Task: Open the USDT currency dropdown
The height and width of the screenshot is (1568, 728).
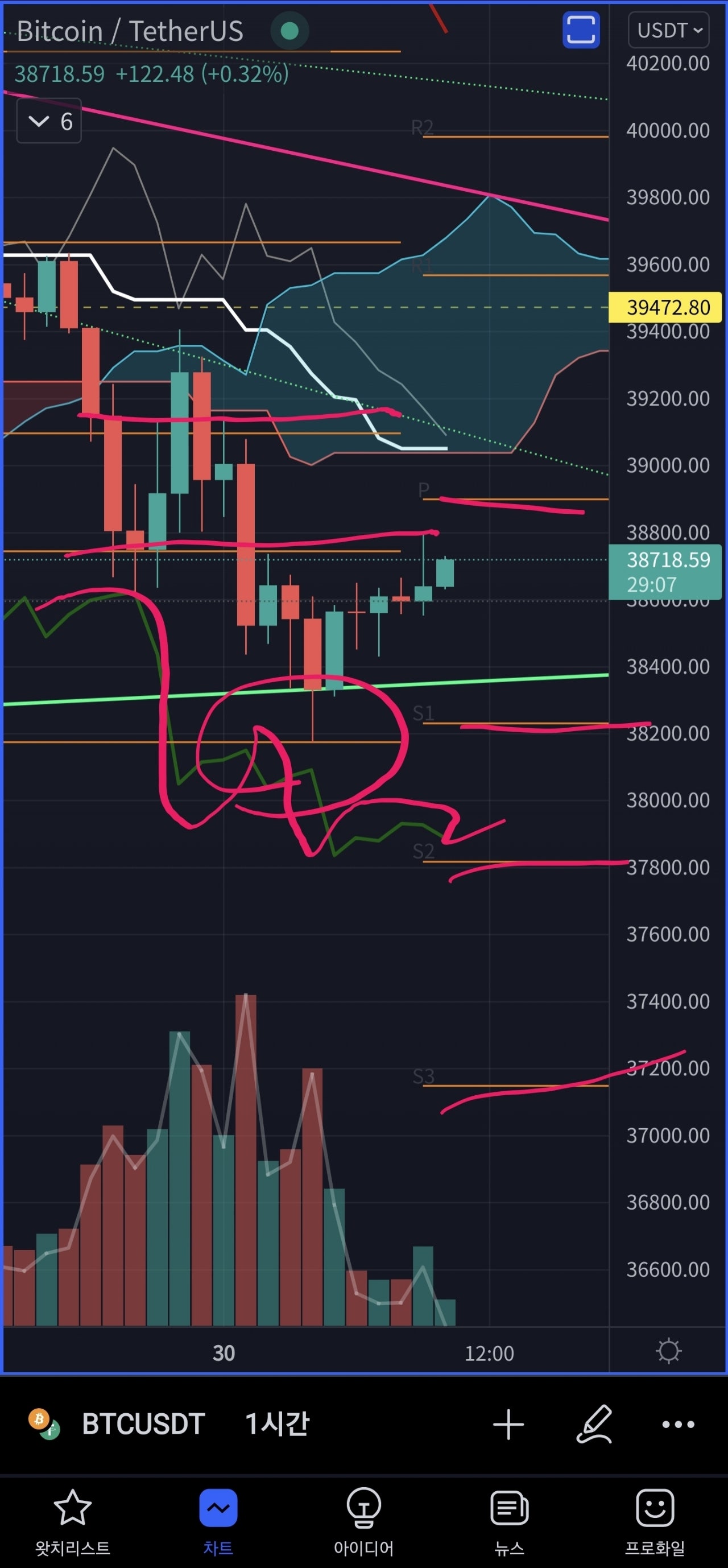Action: tap(668, 30)
